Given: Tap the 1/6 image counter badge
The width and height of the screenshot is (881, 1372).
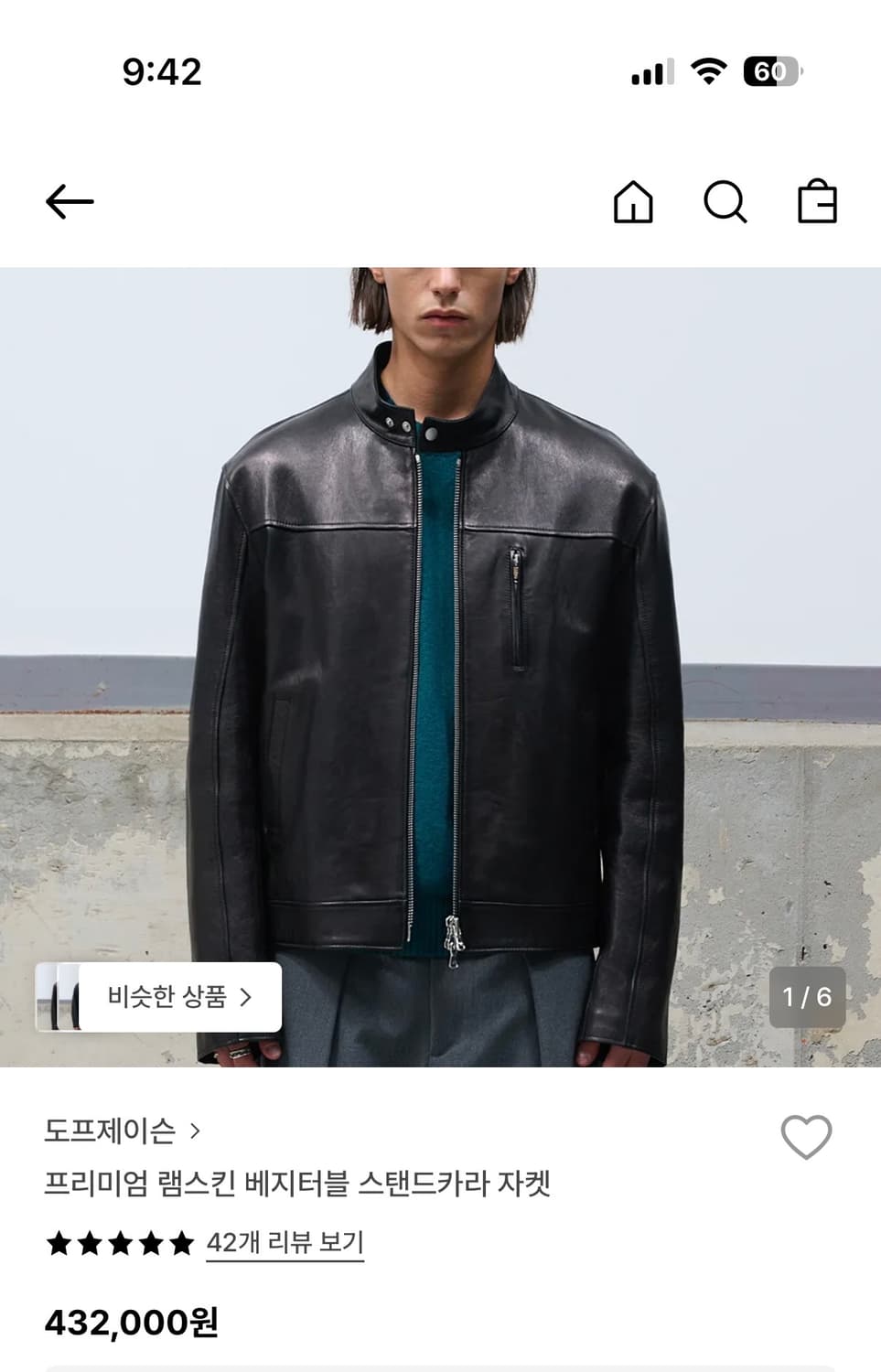Looking at the screenshot, I should tap(807, 999).
